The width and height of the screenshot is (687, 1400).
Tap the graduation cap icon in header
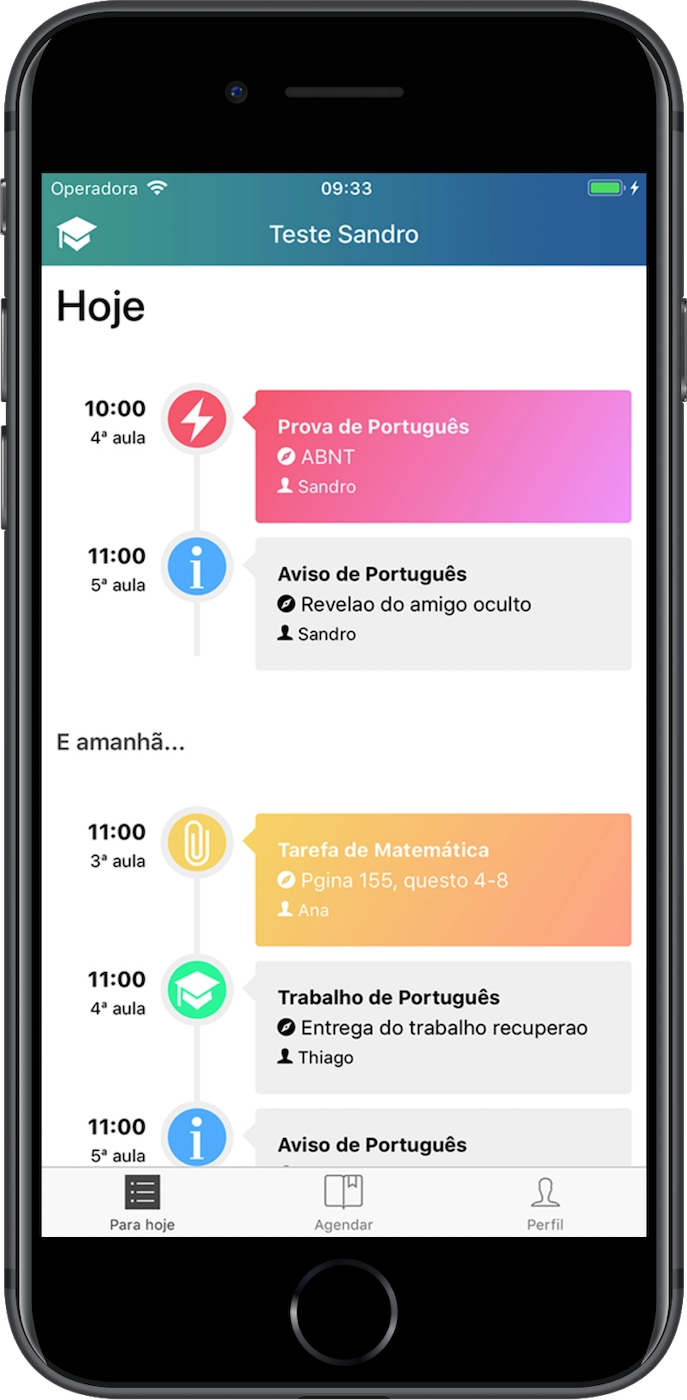tap(76, 234)
